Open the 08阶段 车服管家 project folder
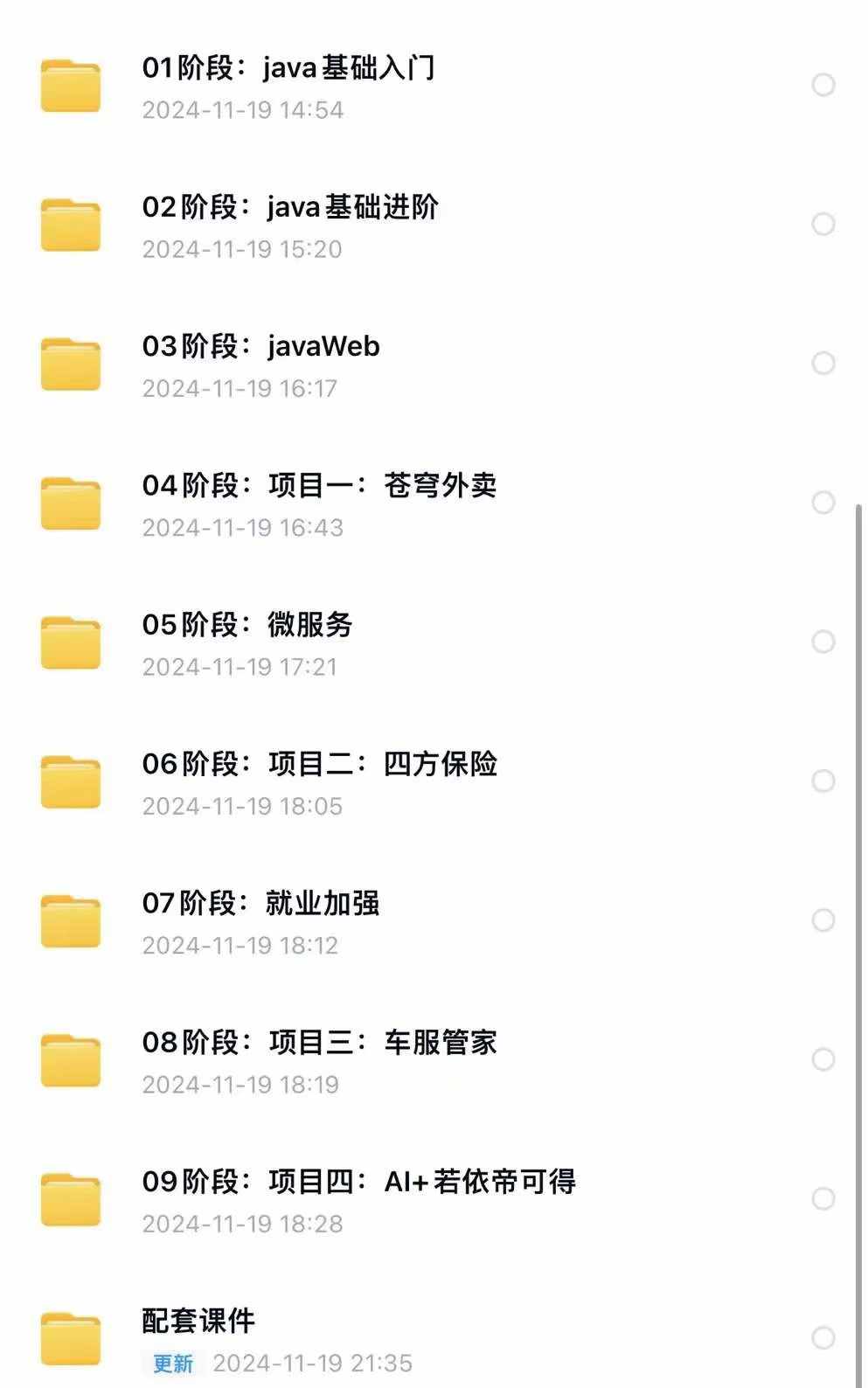 319,1043
